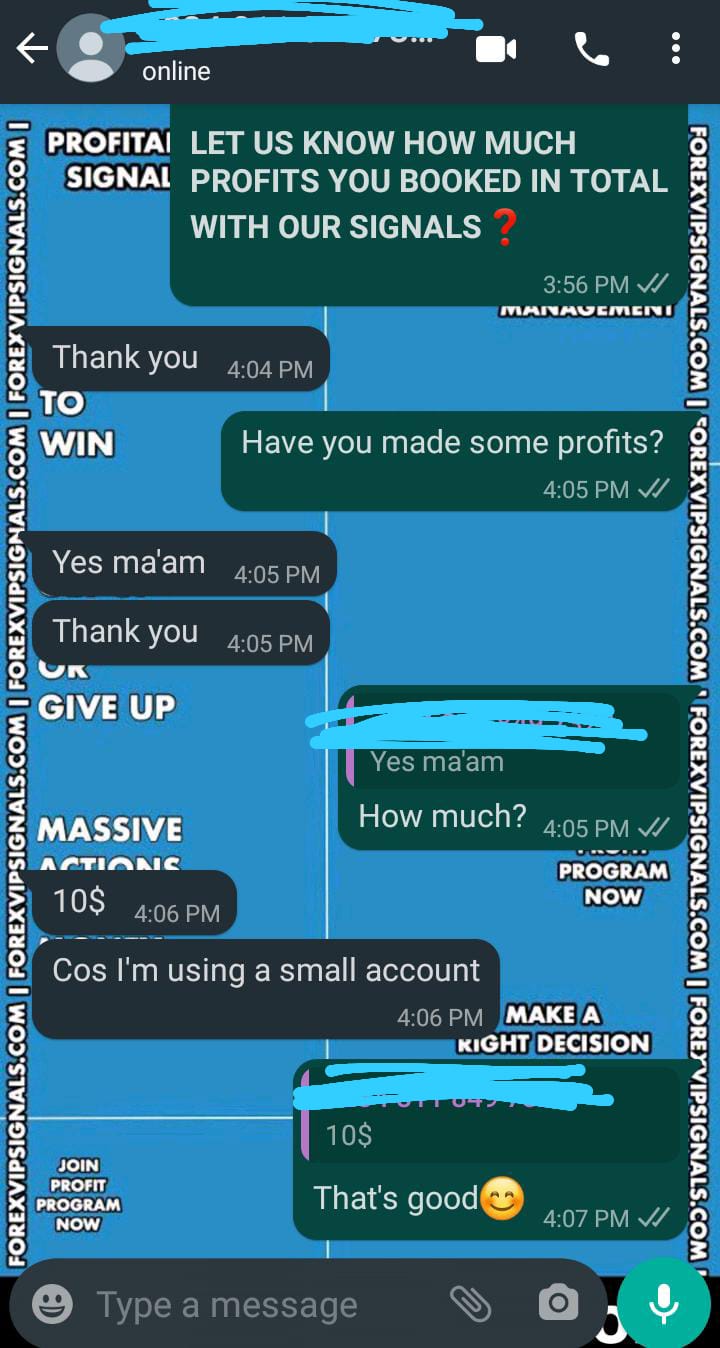Open the overflow menu
This screenshot has height=1348, width=720.
click(x=676, y=49)
